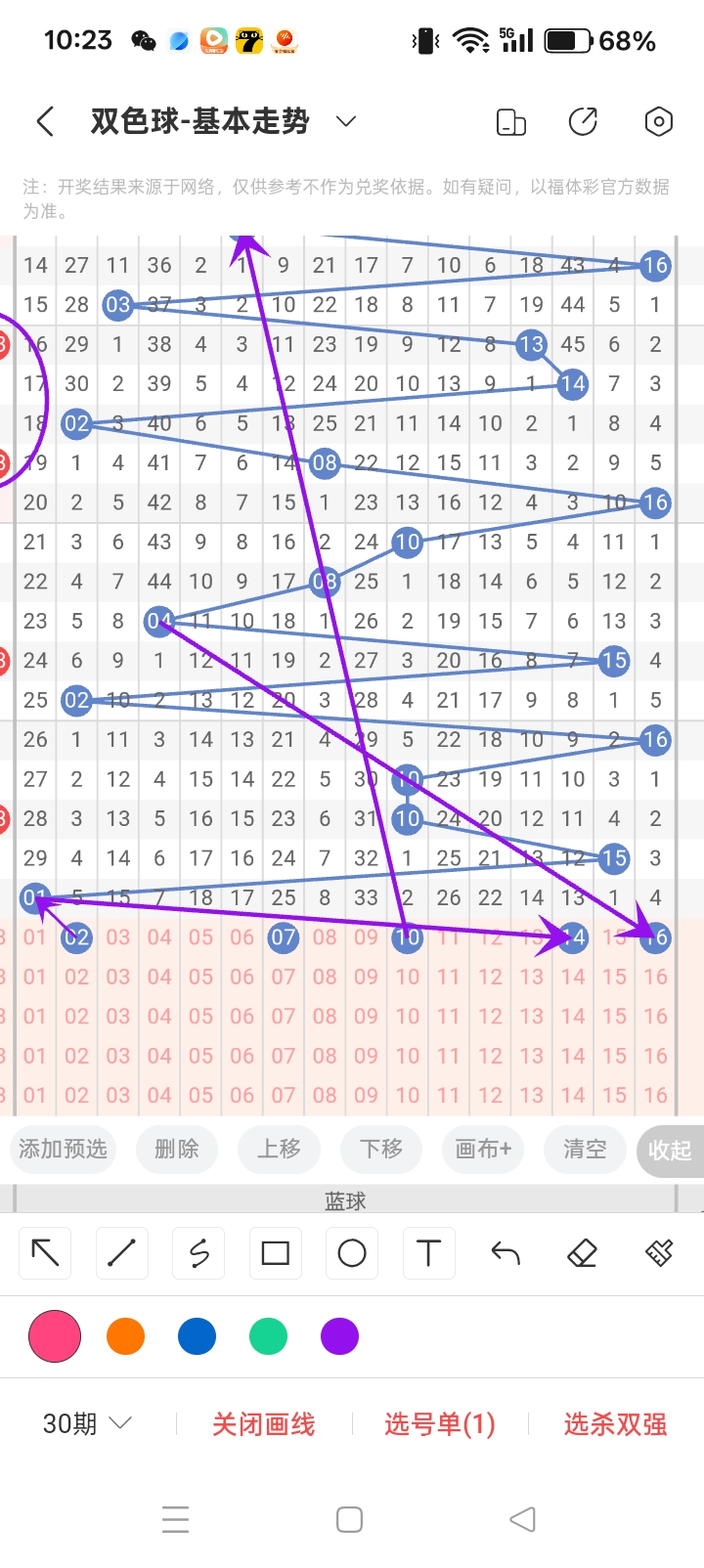Viewport: 704px width, 1568px height.
Task: Open the screen orientation icon
Action: tap(511, 122)
